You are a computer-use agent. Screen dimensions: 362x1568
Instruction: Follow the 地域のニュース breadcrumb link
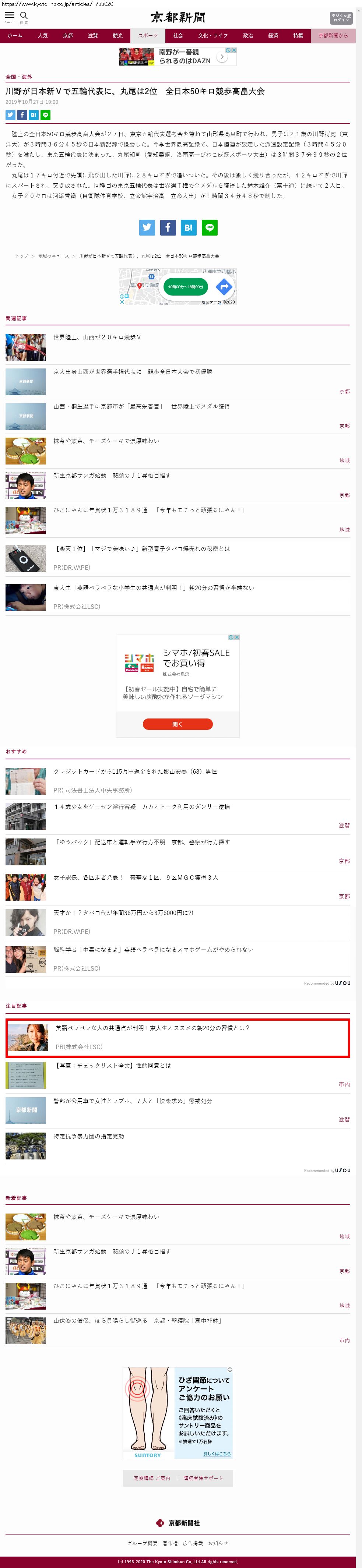54,256
